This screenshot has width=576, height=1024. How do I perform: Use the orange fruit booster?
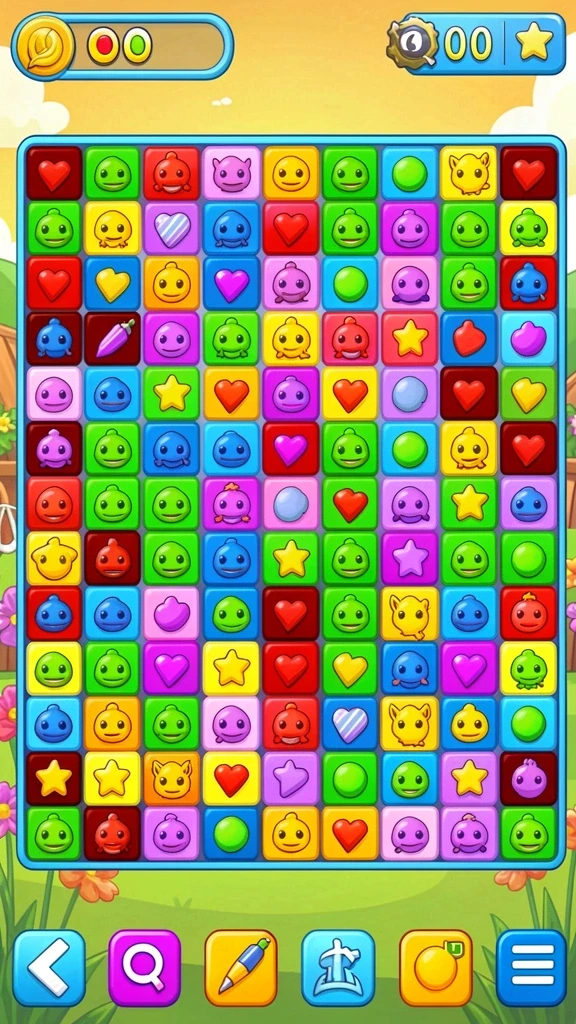tap(436, 968)
